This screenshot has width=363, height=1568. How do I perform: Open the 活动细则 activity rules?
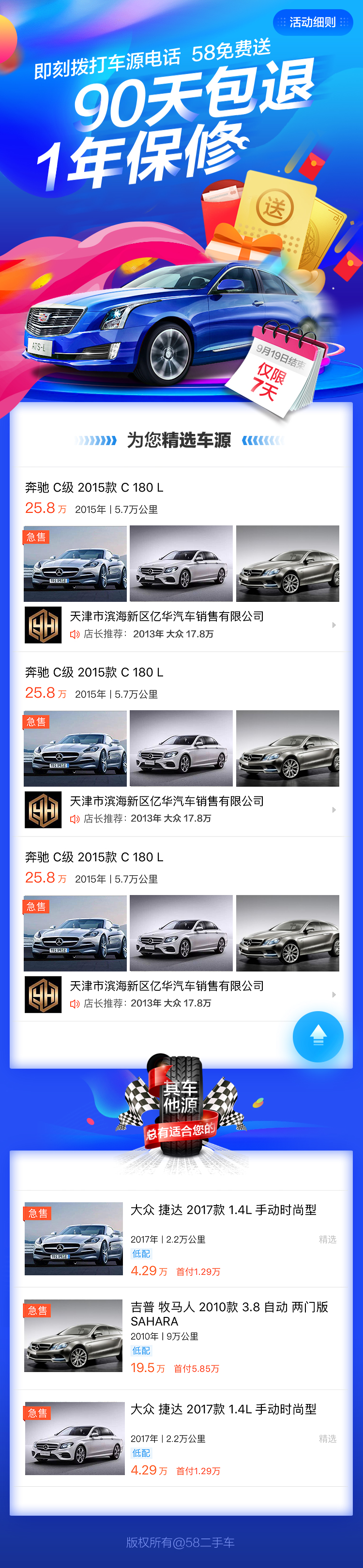[313, 23]
